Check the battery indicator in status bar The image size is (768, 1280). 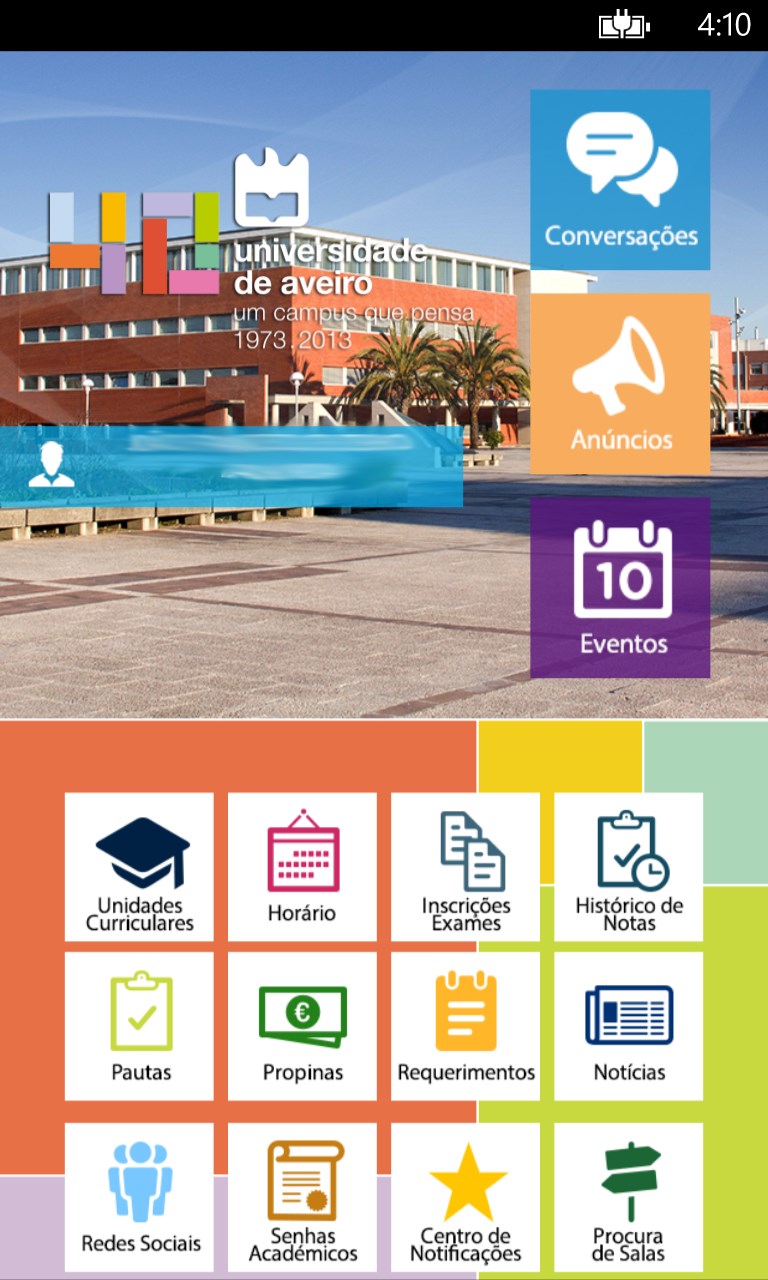point(625,24)
